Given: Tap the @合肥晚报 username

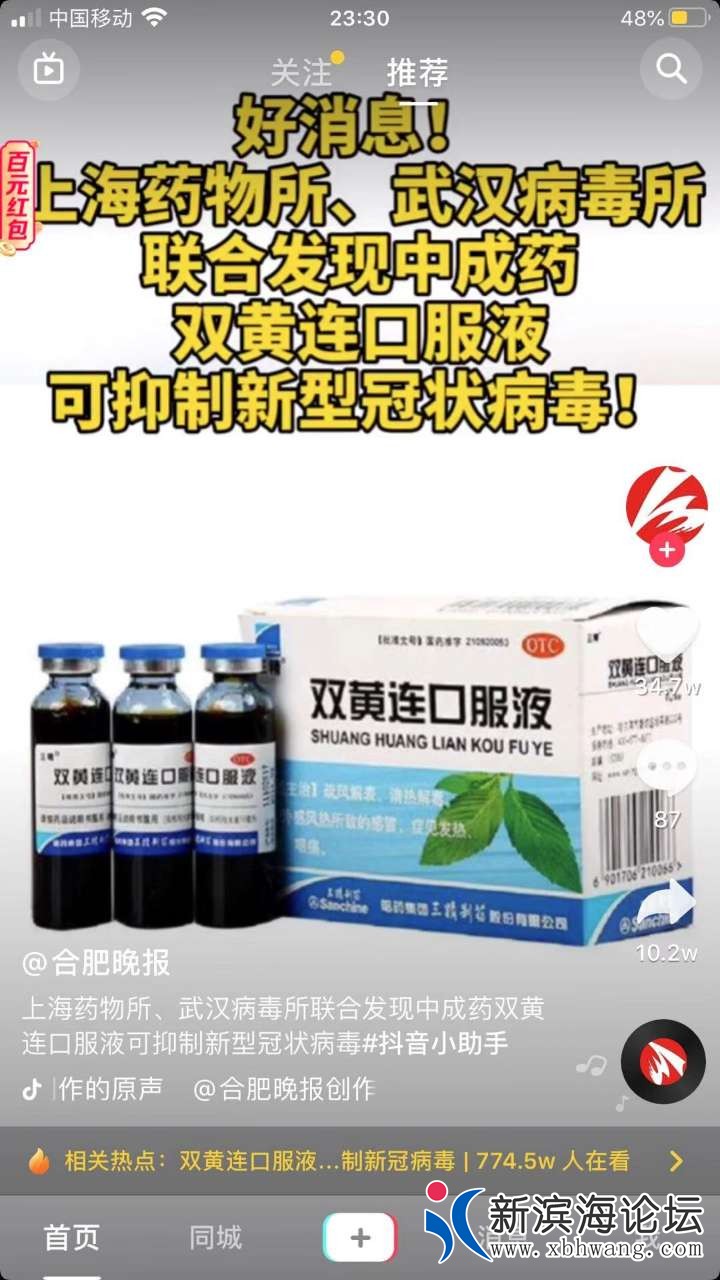Looking at the screenshot, I should (x=96, y=963).
